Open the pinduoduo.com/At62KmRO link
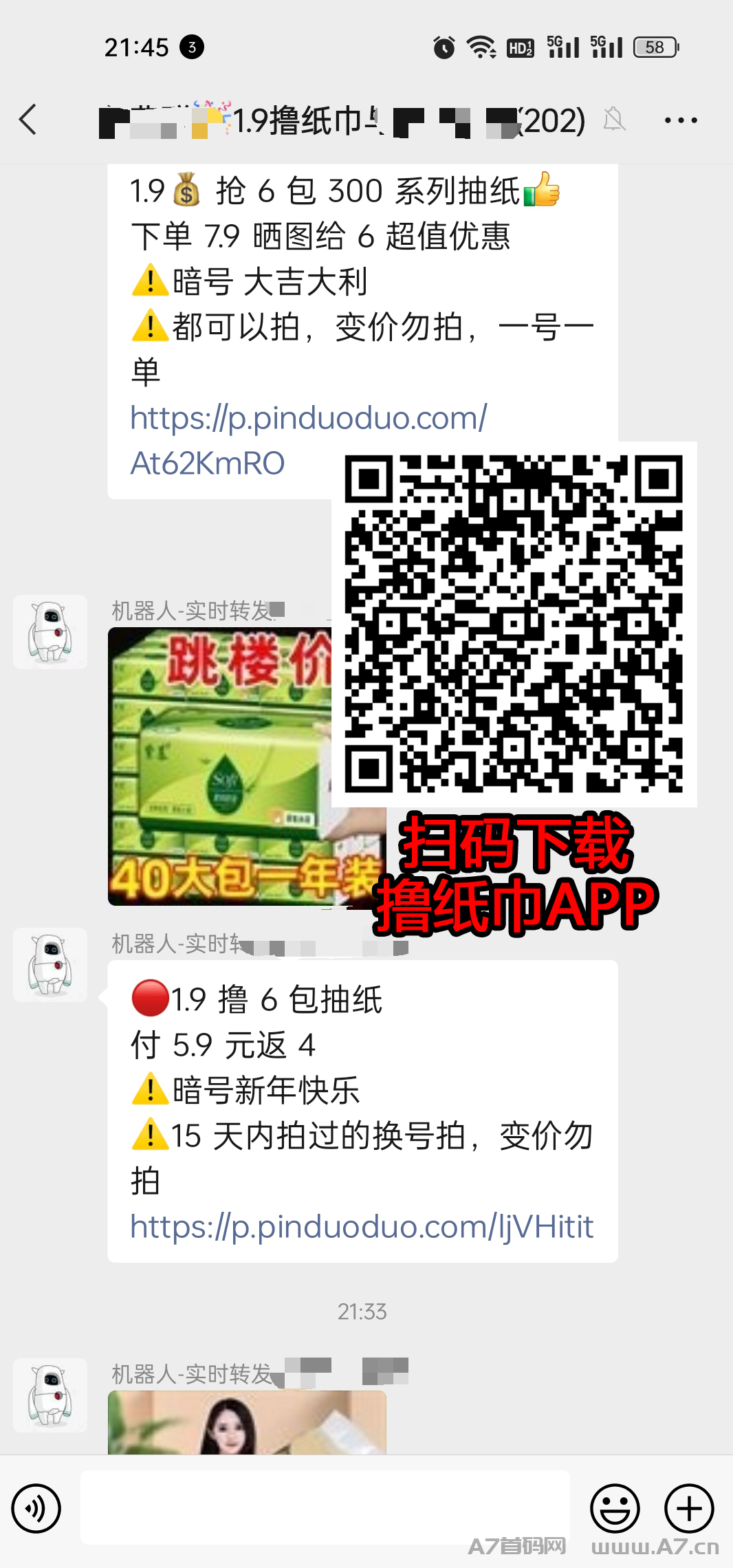This screenshot has width=733, height=1568. [309, 440]
